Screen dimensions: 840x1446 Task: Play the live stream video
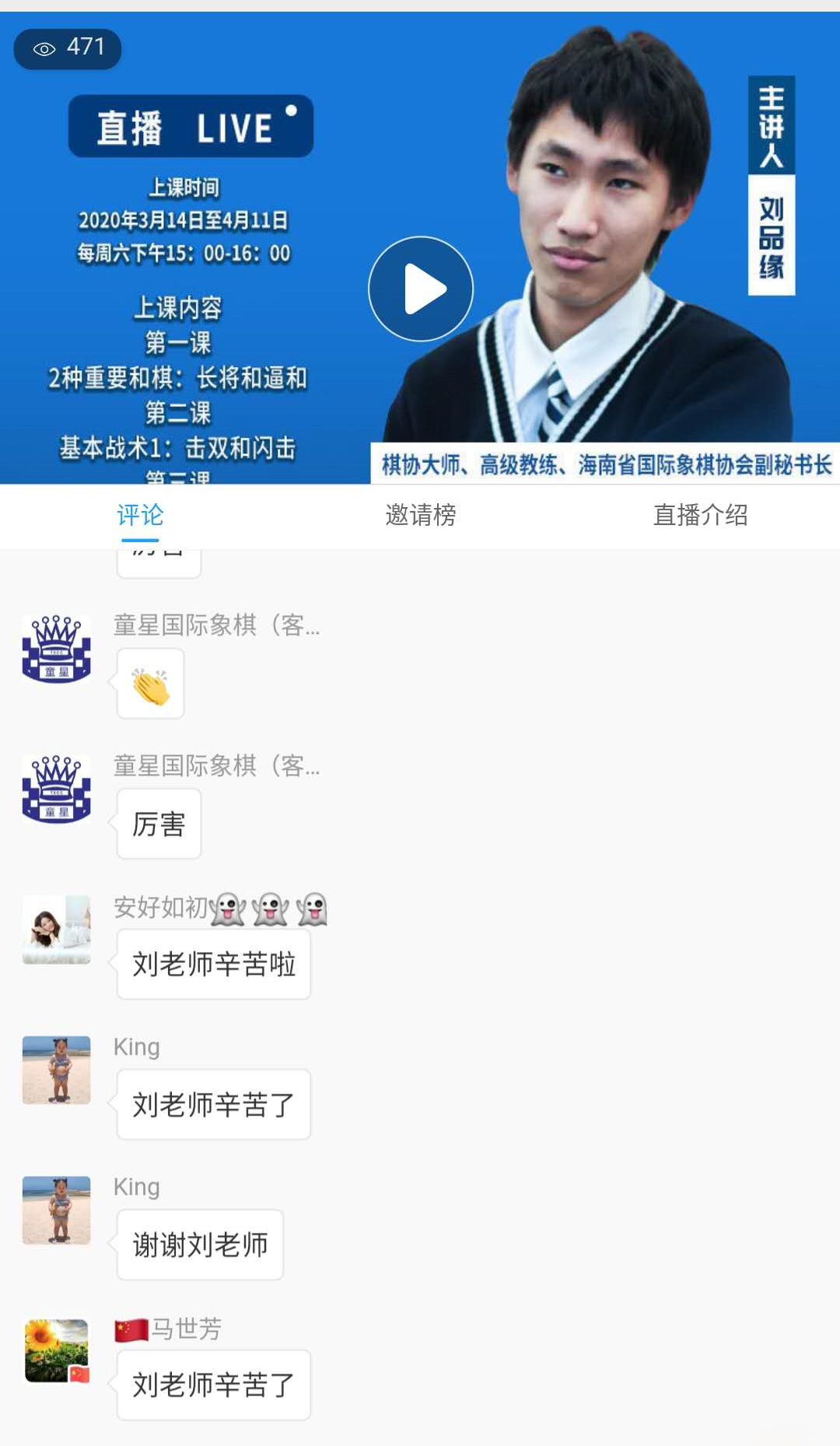pos(421,289)
